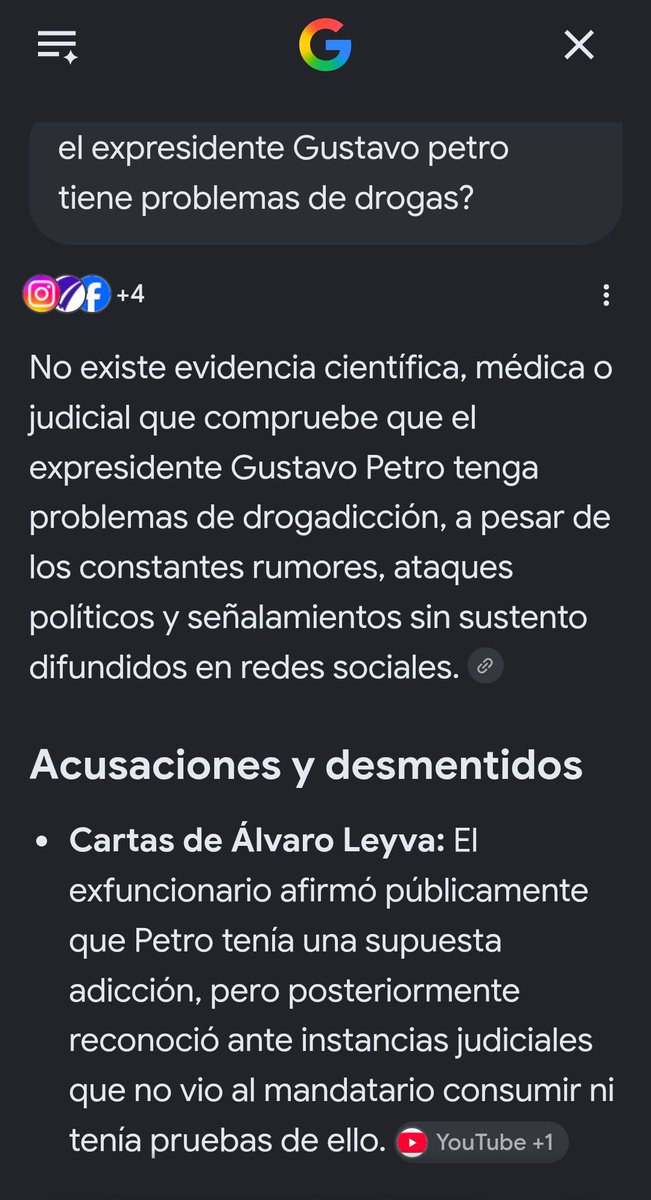Open the AI chat history menu icon
651x1200 pixels.
(57, 47)
